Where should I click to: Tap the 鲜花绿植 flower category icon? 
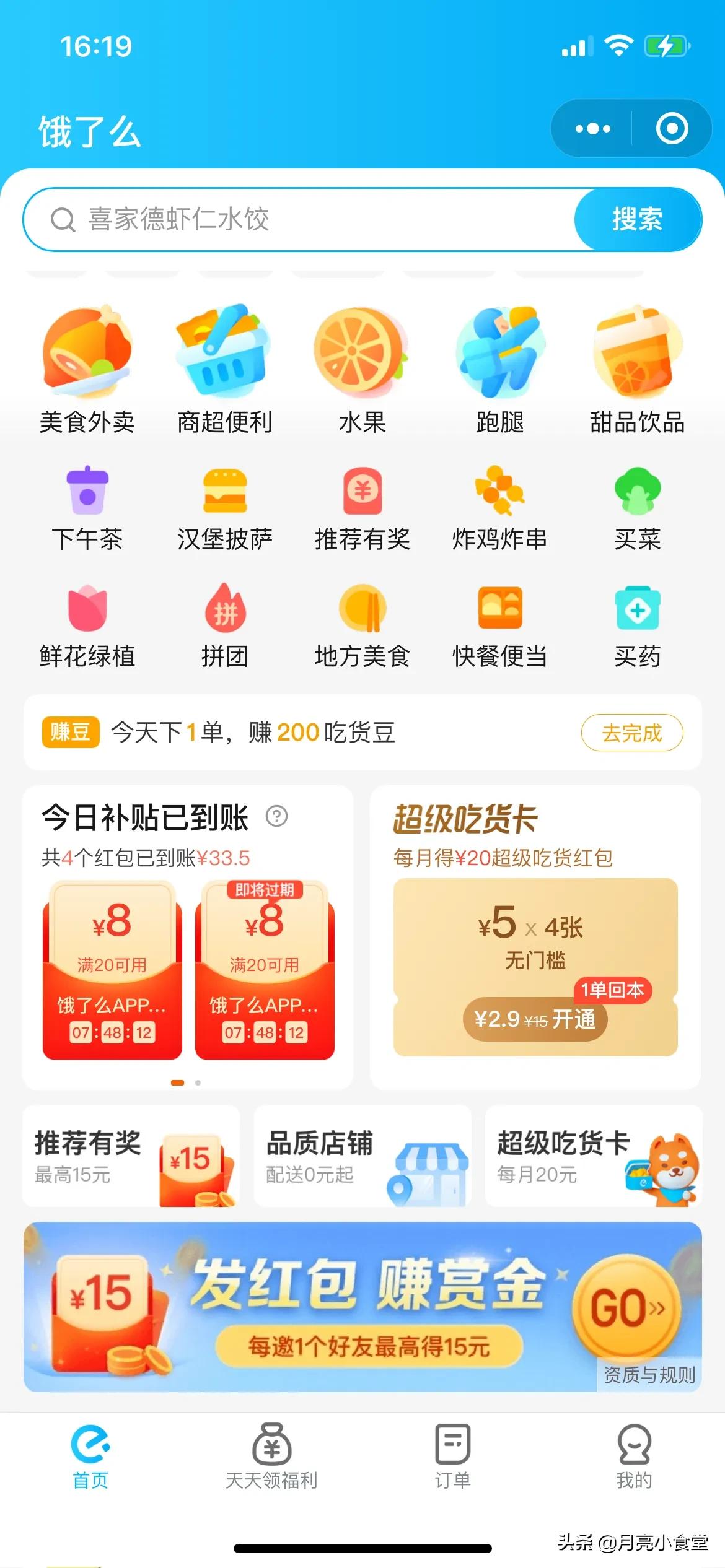[87, 625]
